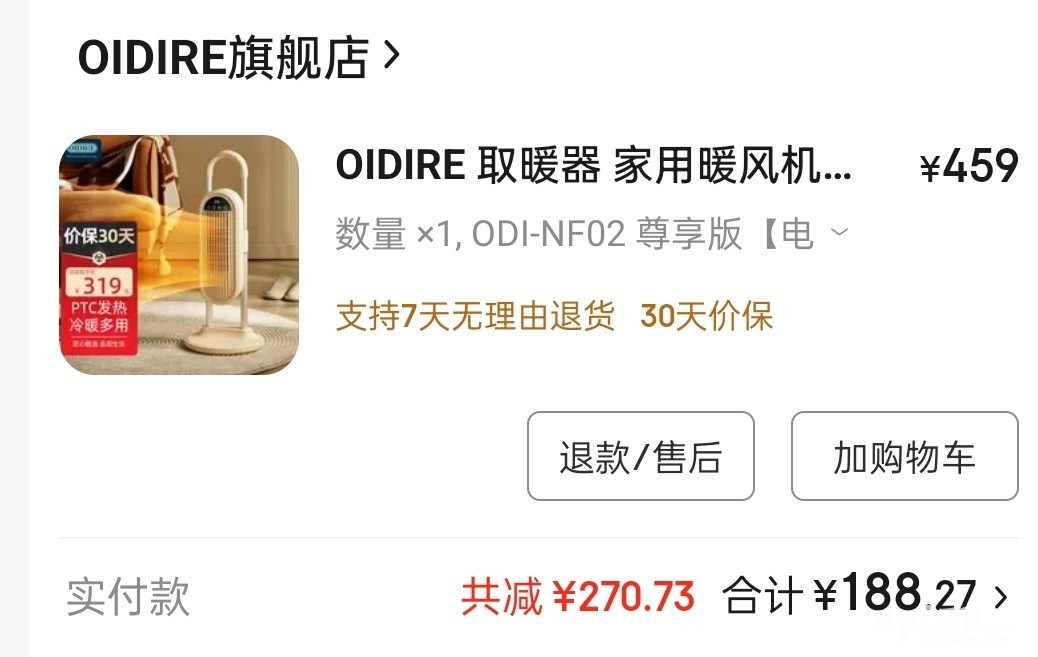Tap the 退款/售后 button
This screenshot has height=657, width=1038.
[640, 456]
